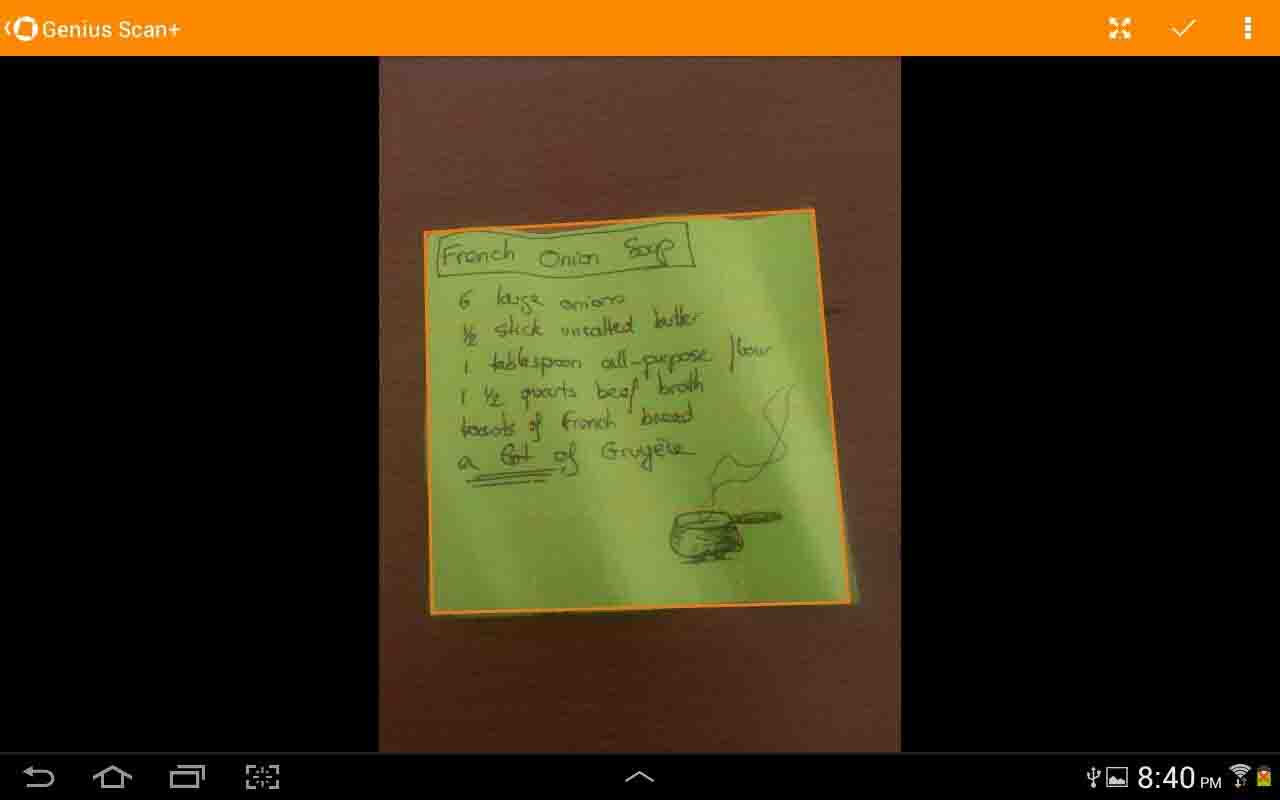Tap the system back button
Image resolution: width=1280 pixels, height=800 pixels.
[39, 777]
